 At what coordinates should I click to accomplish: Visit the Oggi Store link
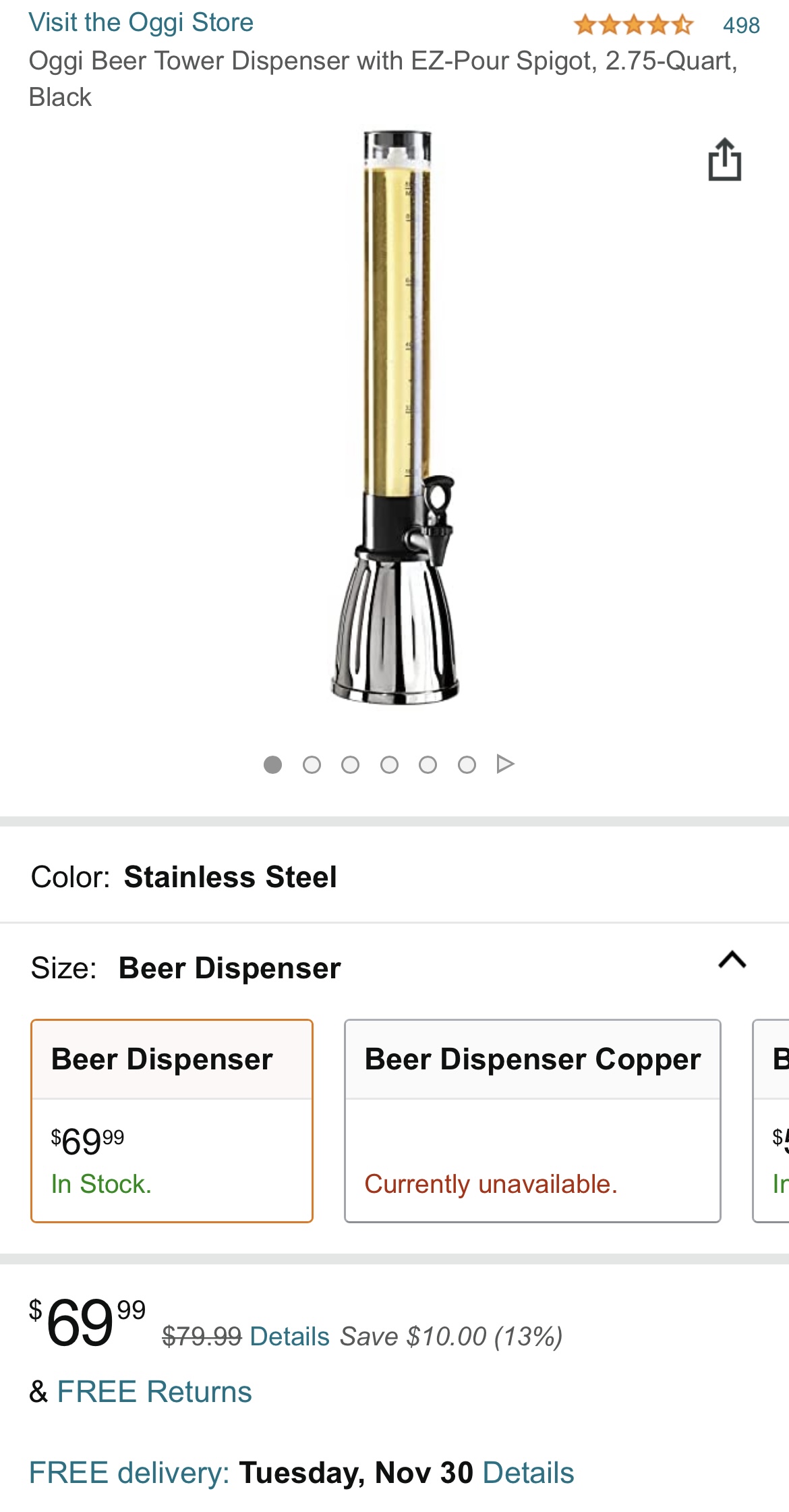(141, 23)
